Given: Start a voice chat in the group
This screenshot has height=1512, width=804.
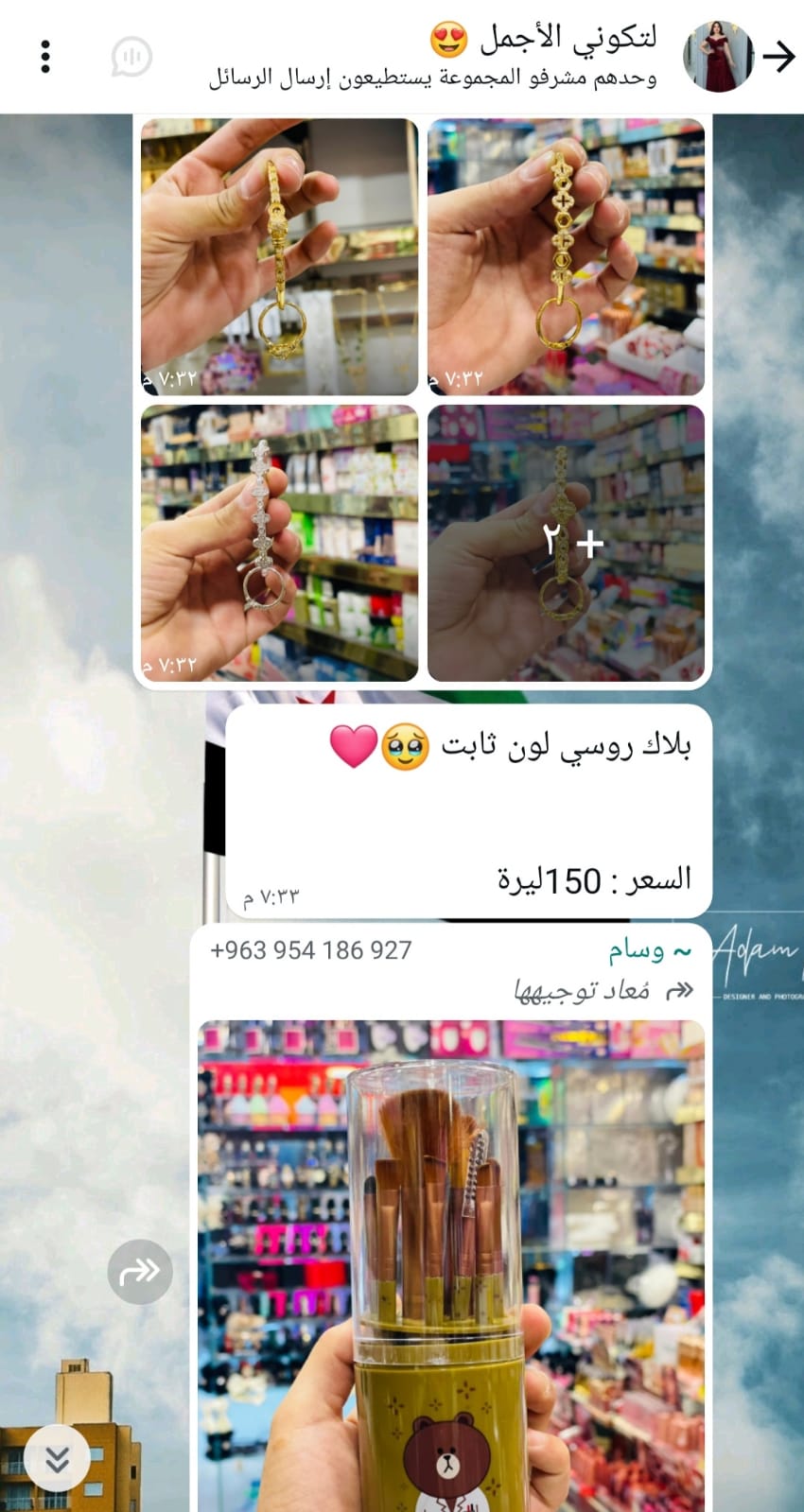Looking at the screenshot, I should click(x=131, y=57).
